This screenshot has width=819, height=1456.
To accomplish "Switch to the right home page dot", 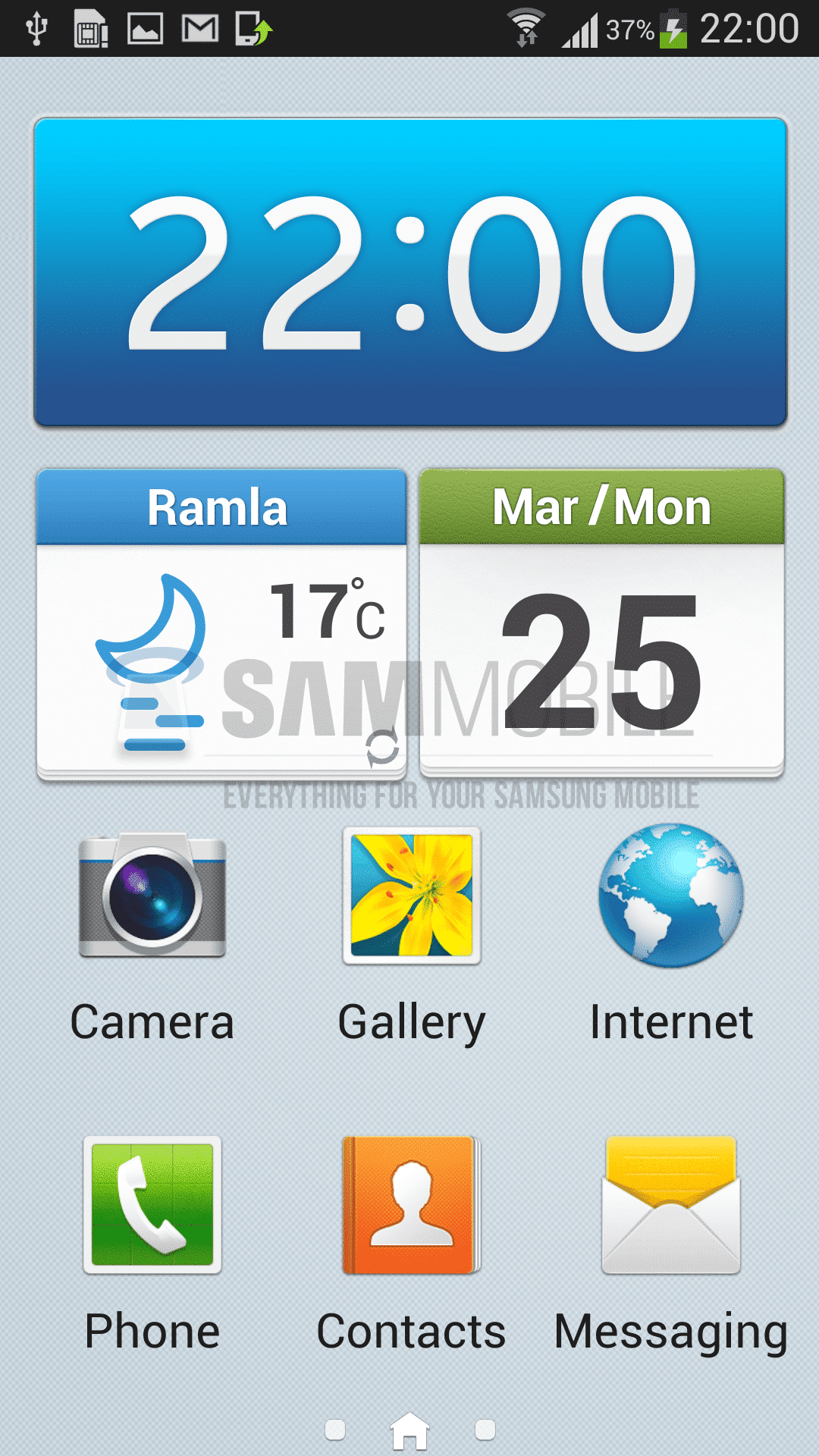I will (485, 1429).
